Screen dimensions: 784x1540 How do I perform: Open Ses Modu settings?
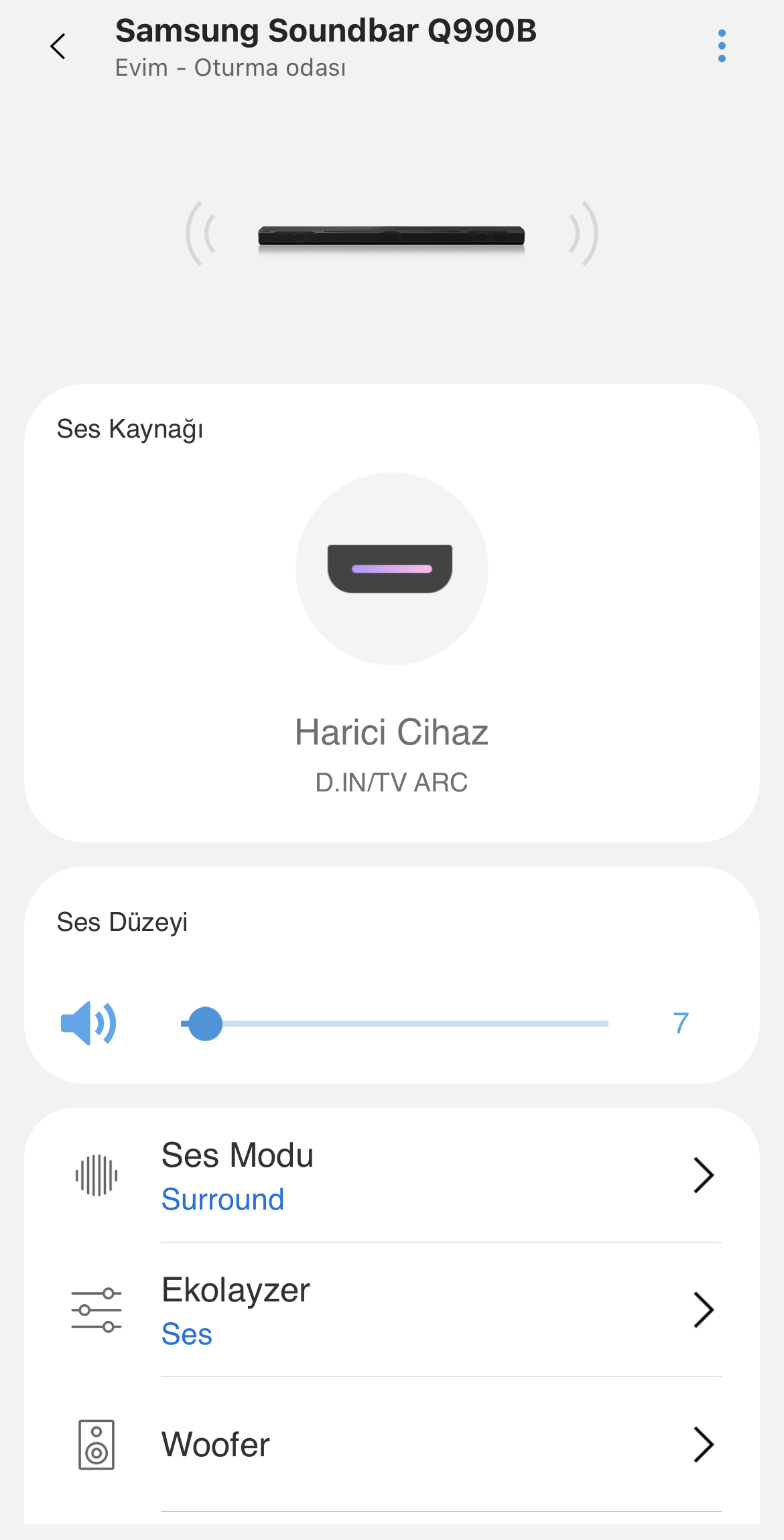coord(392,1175)
